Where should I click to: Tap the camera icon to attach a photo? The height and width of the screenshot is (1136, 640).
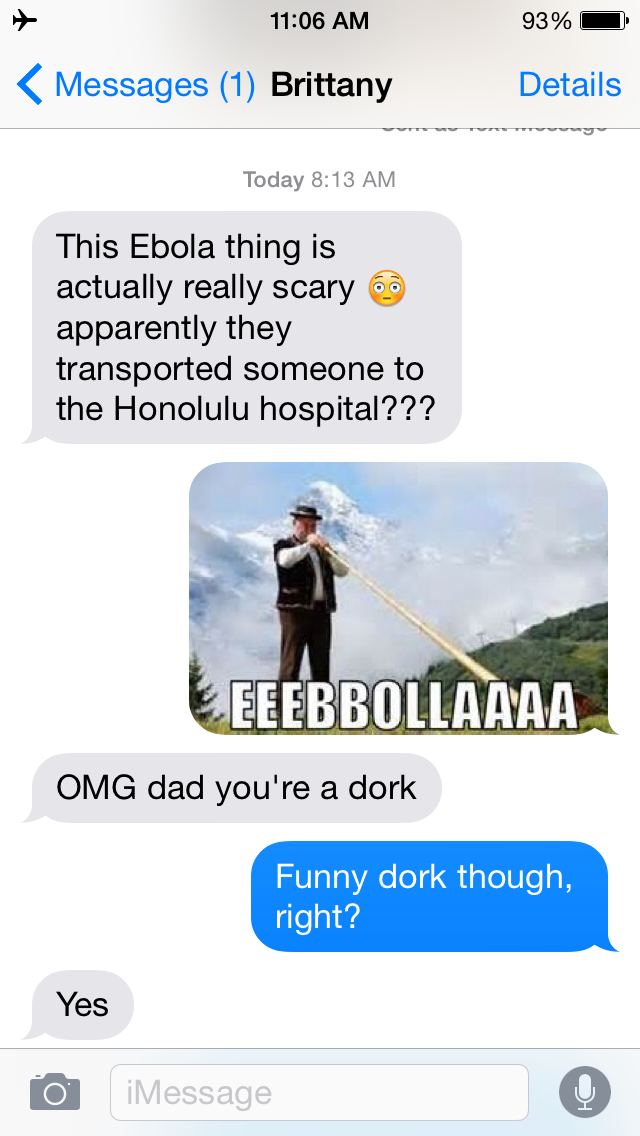point(54,1091)
